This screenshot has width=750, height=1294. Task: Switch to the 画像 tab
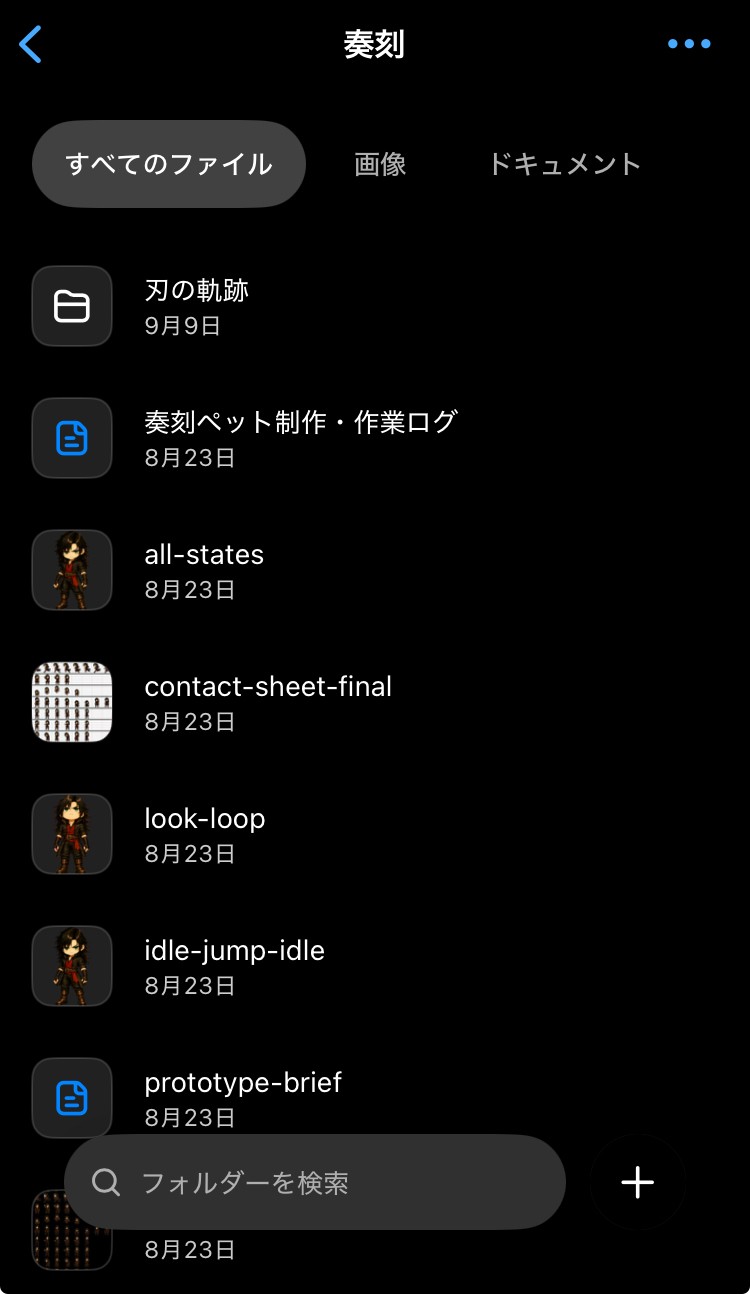[x=380, y=164]
